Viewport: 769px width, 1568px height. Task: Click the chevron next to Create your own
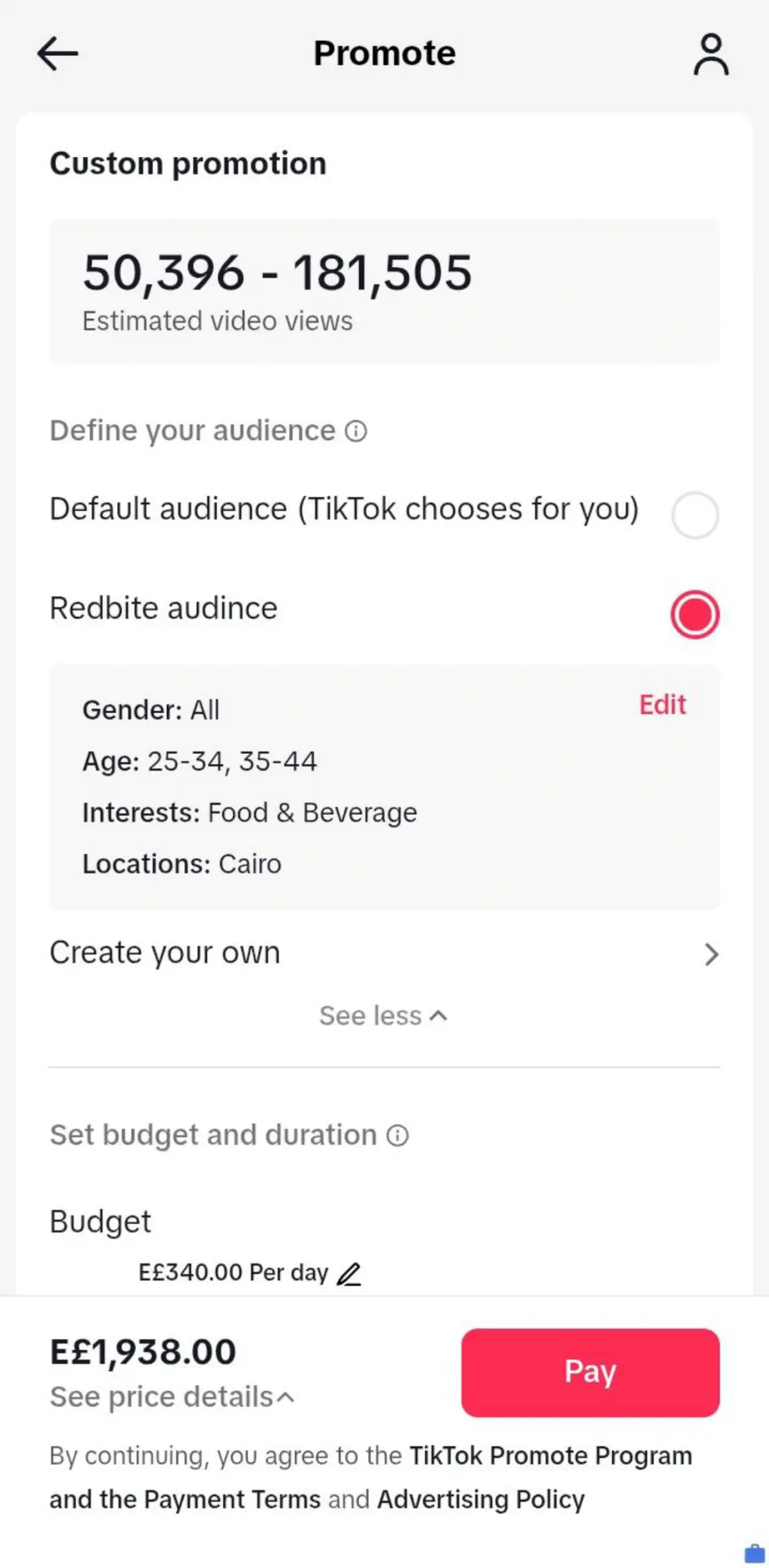[711, 954]
